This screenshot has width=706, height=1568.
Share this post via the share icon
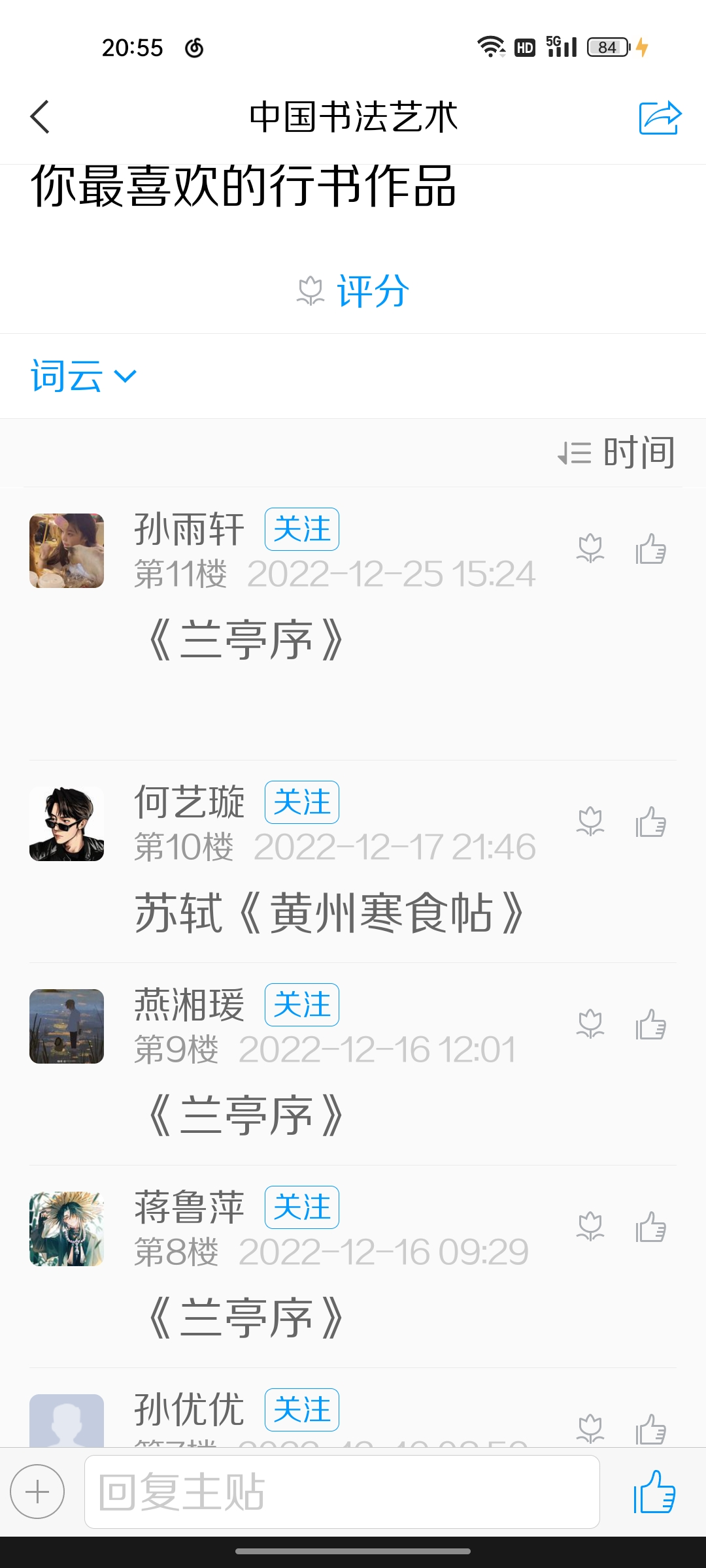[x=660, y=118]
